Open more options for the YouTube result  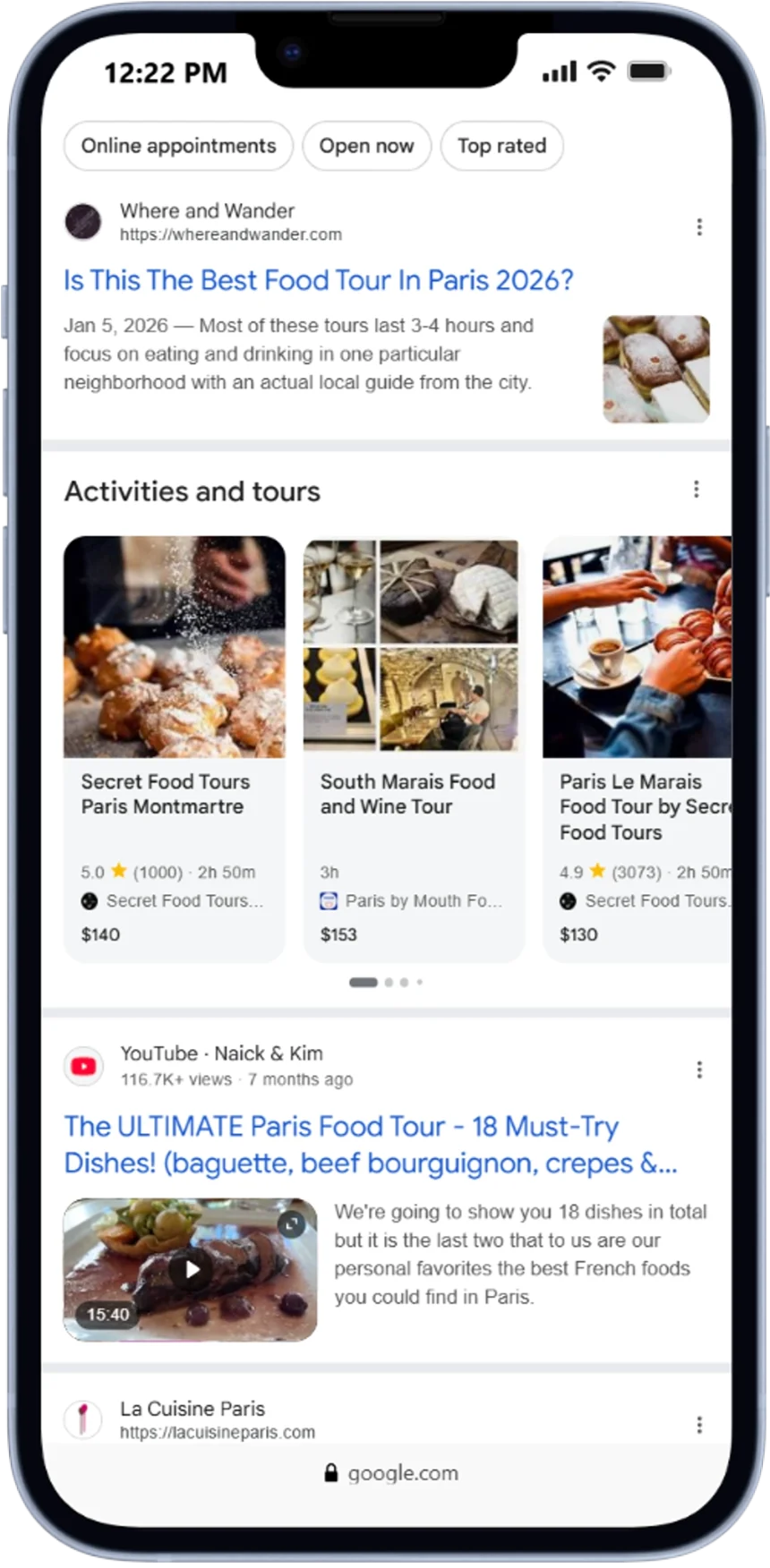[x=699, y=1069]
